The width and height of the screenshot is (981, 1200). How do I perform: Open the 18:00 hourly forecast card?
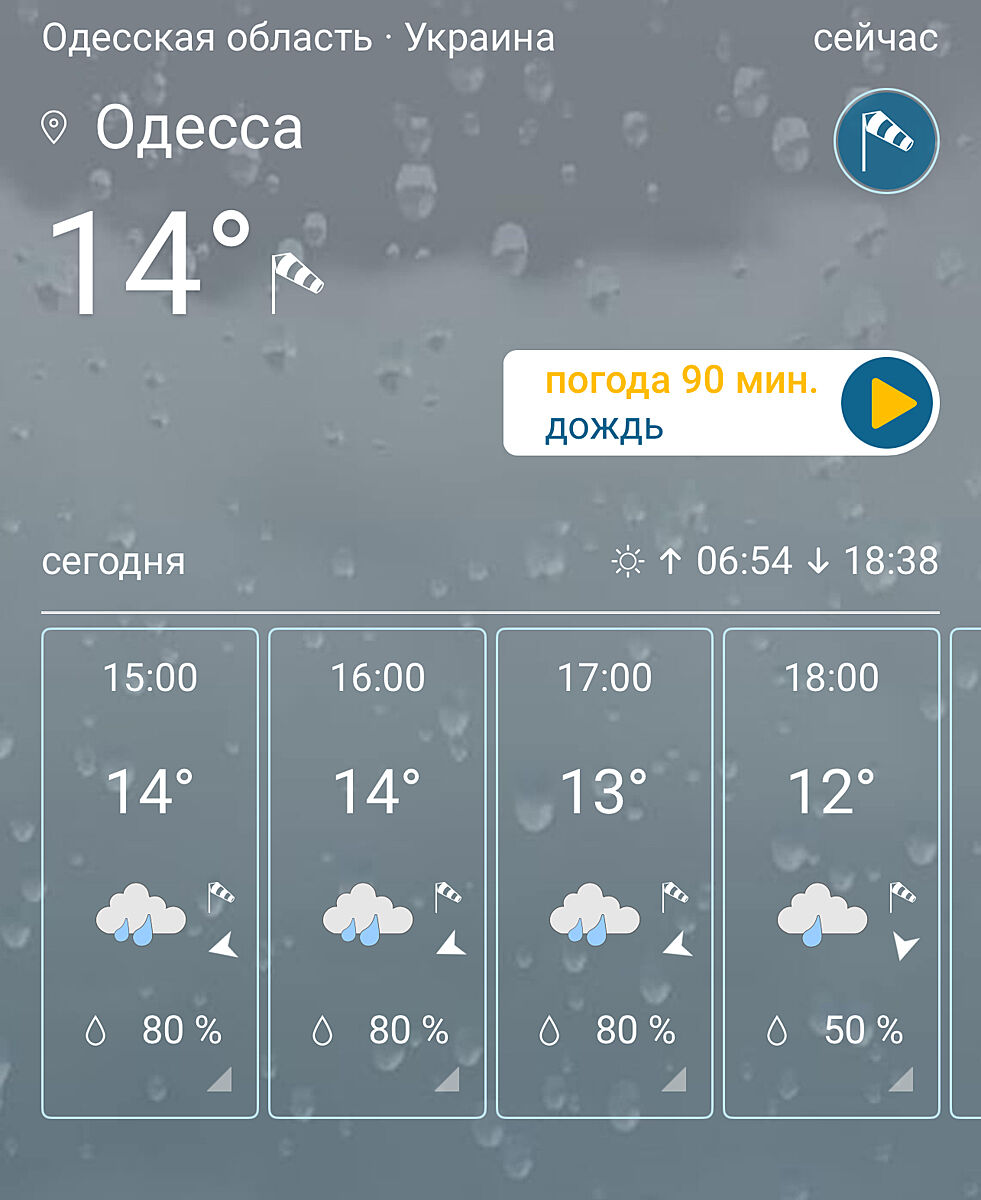(x=831, y=872)
